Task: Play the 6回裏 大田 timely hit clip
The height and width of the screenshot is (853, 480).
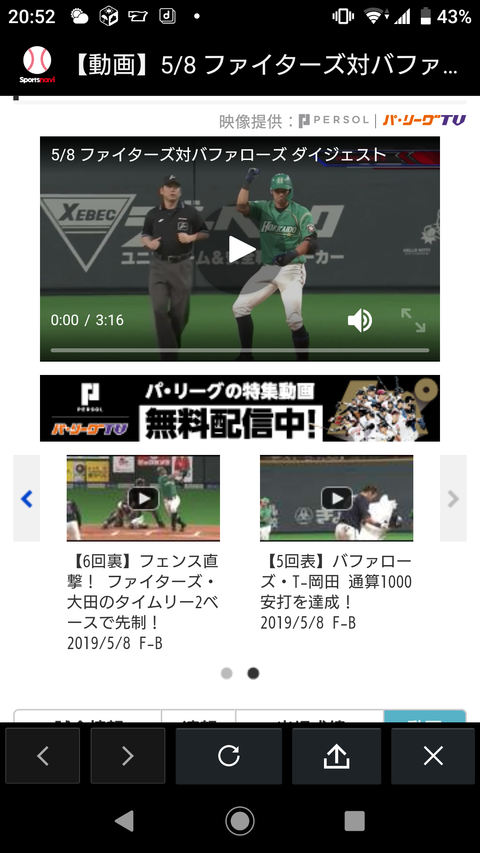Action: pos(143,498)
